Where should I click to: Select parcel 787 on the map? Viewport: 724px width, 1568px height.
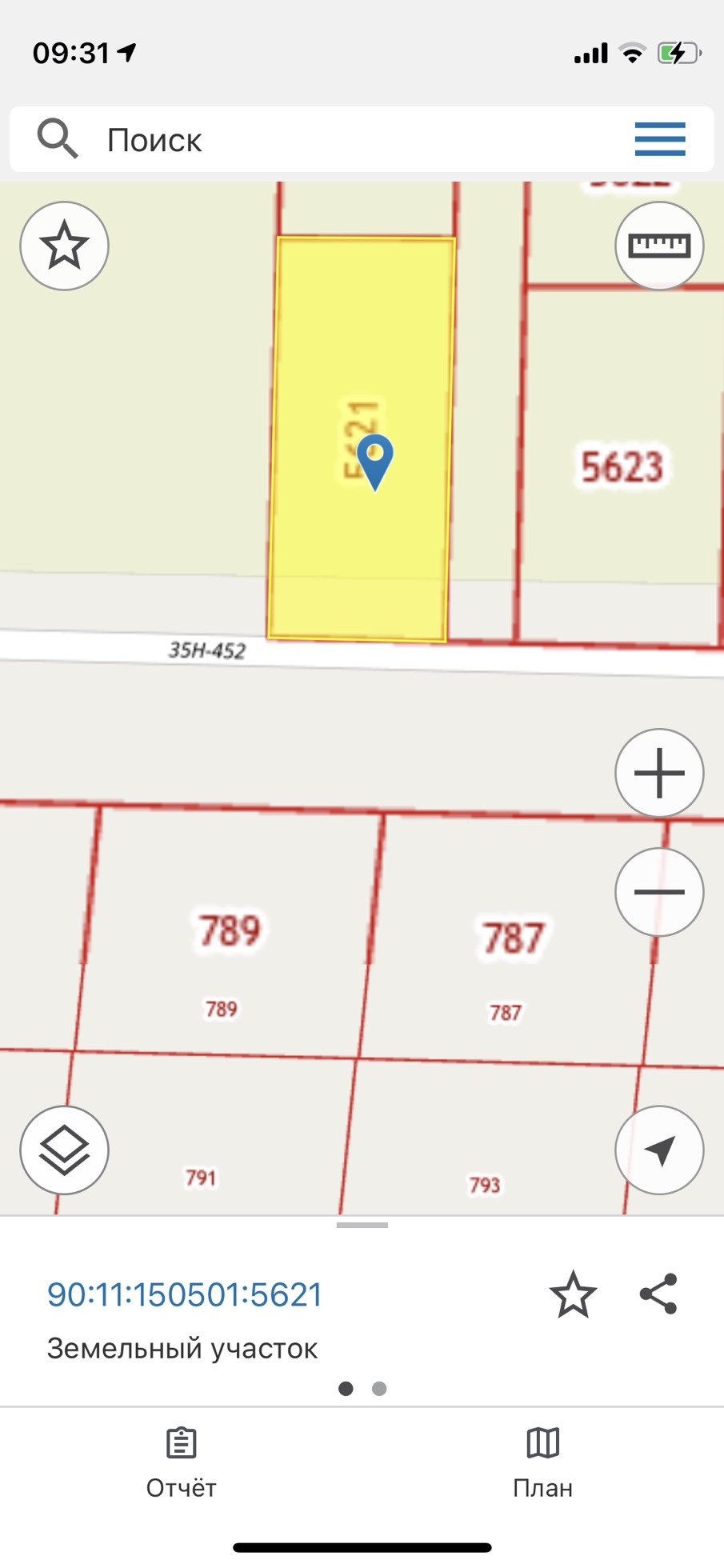[x=513, y=938]
